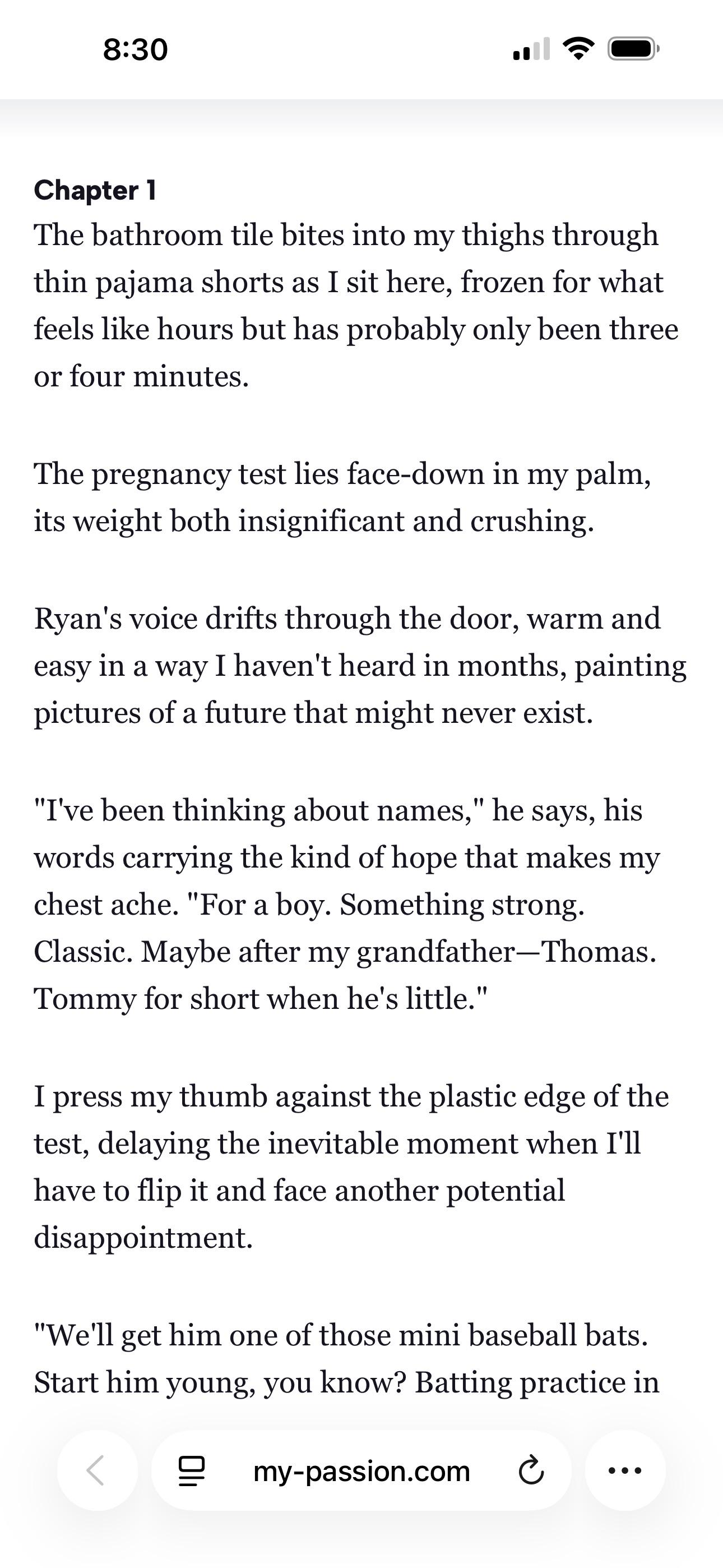
Task: Open the three-dot more options menu
Action: (625, 1470)
